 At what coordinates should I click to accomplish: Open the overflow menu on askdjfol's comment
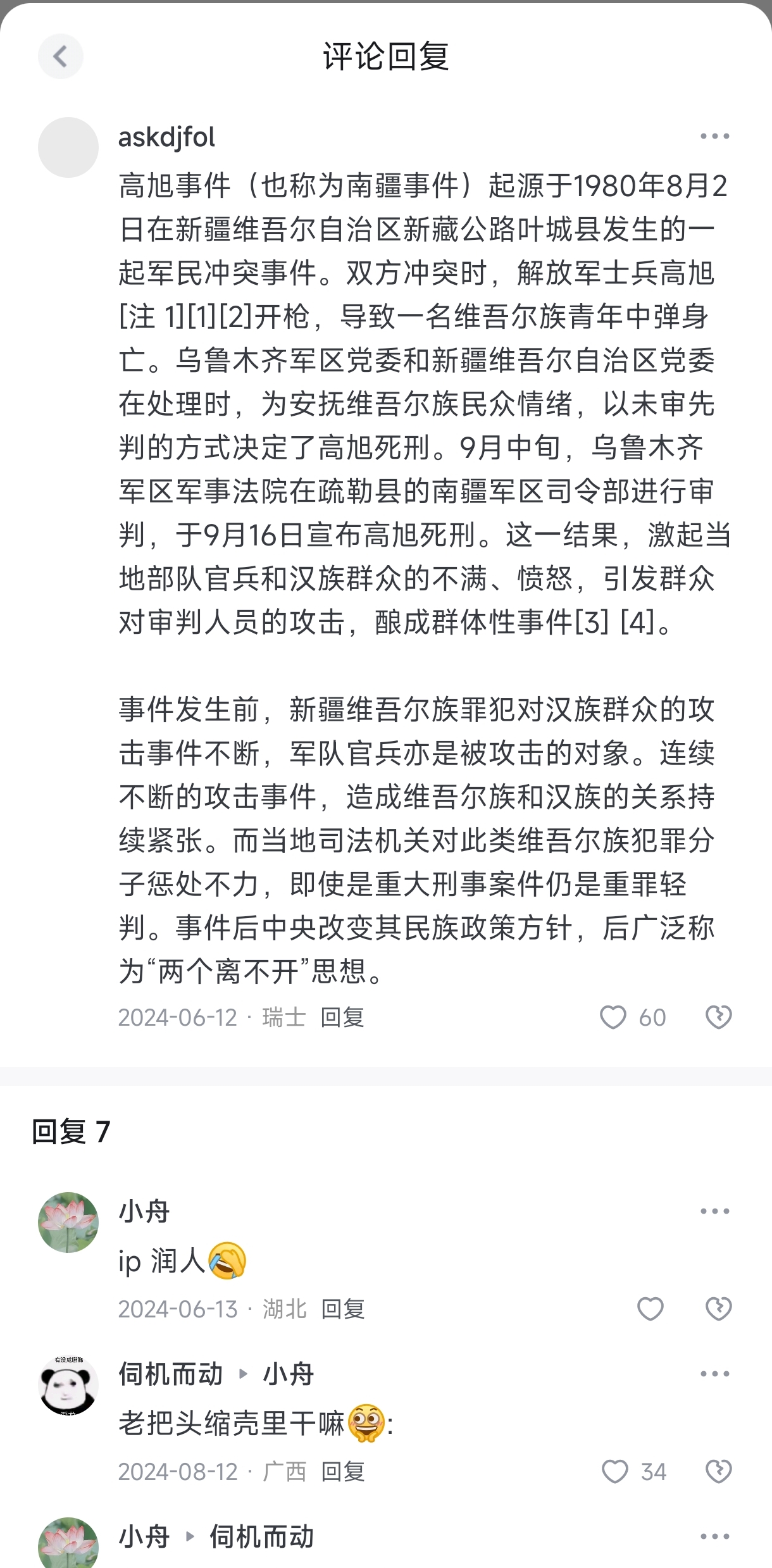tap(715, 137)
